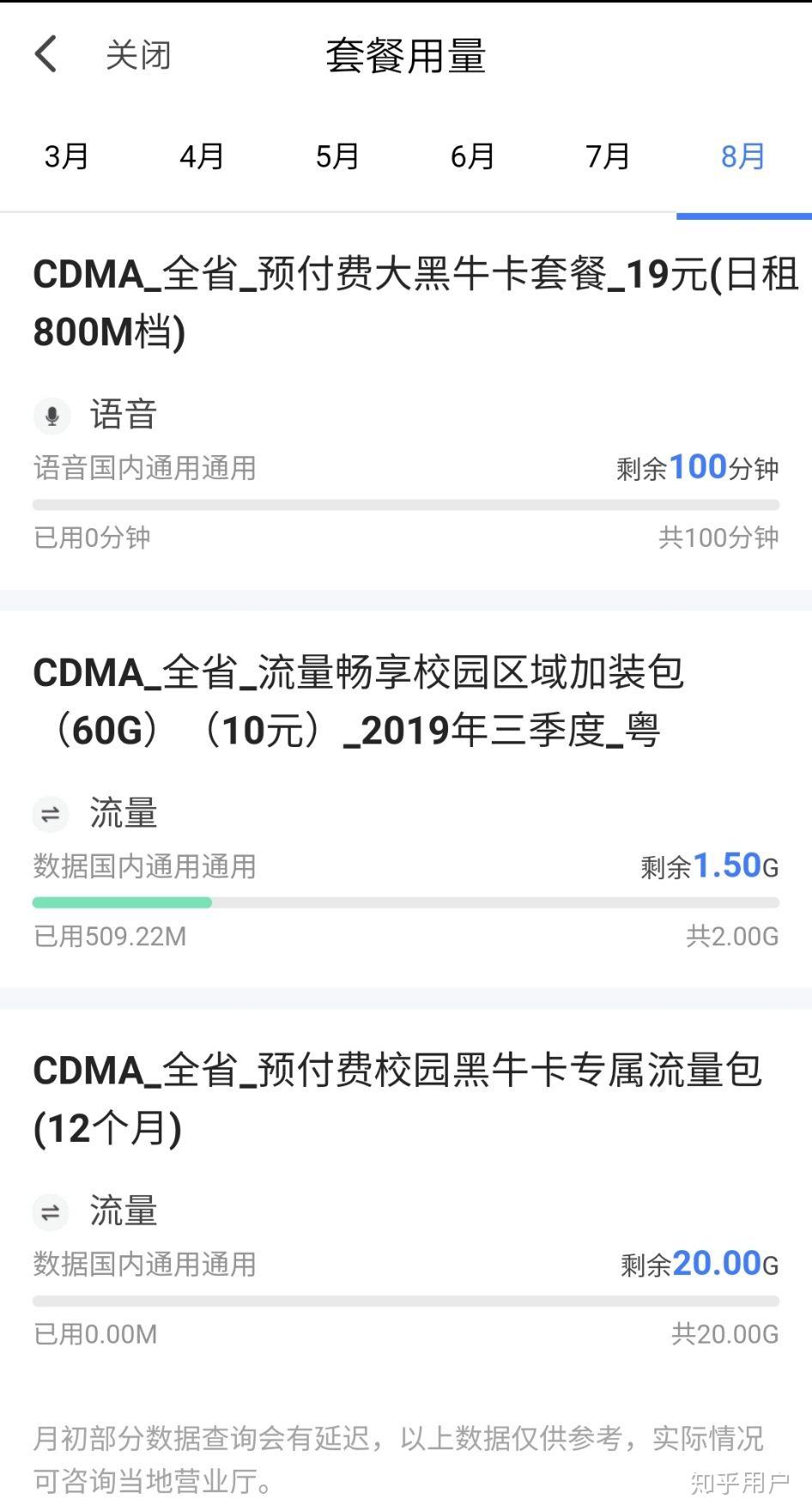Select the currently active 8月 tab
This screenshot has width=812, height=1512.
tap(742, 157)
